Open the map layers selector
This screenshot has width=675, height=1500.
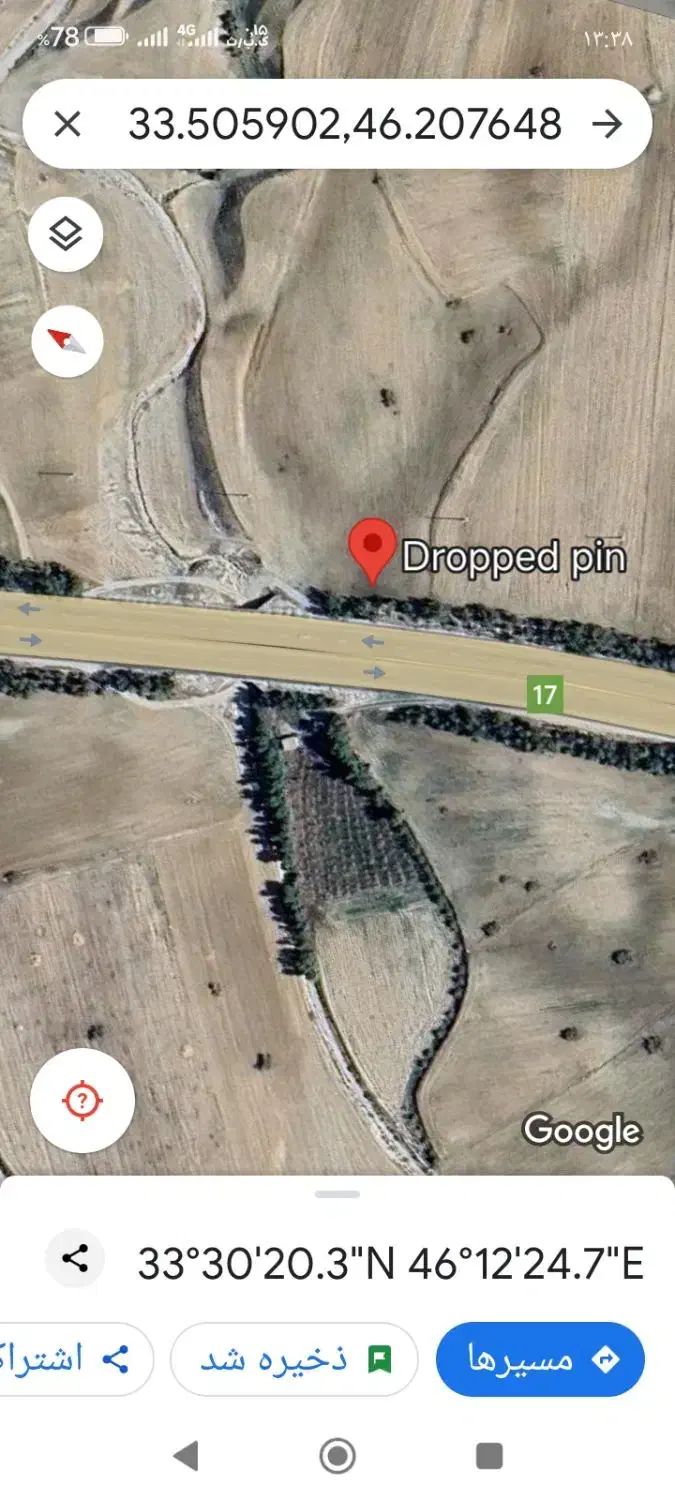66,235
